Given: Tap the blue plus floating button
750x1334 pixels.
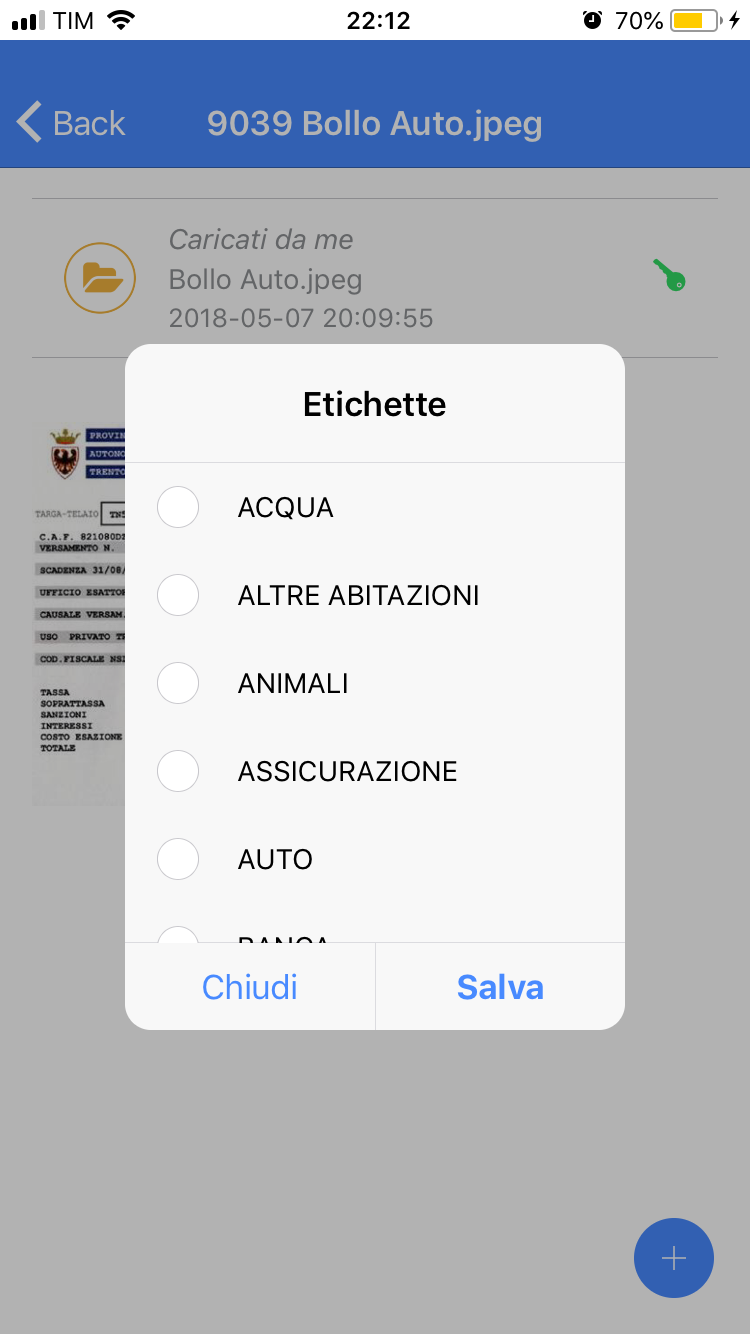Looking at the screenshot, I should (x=674, y=1258).
